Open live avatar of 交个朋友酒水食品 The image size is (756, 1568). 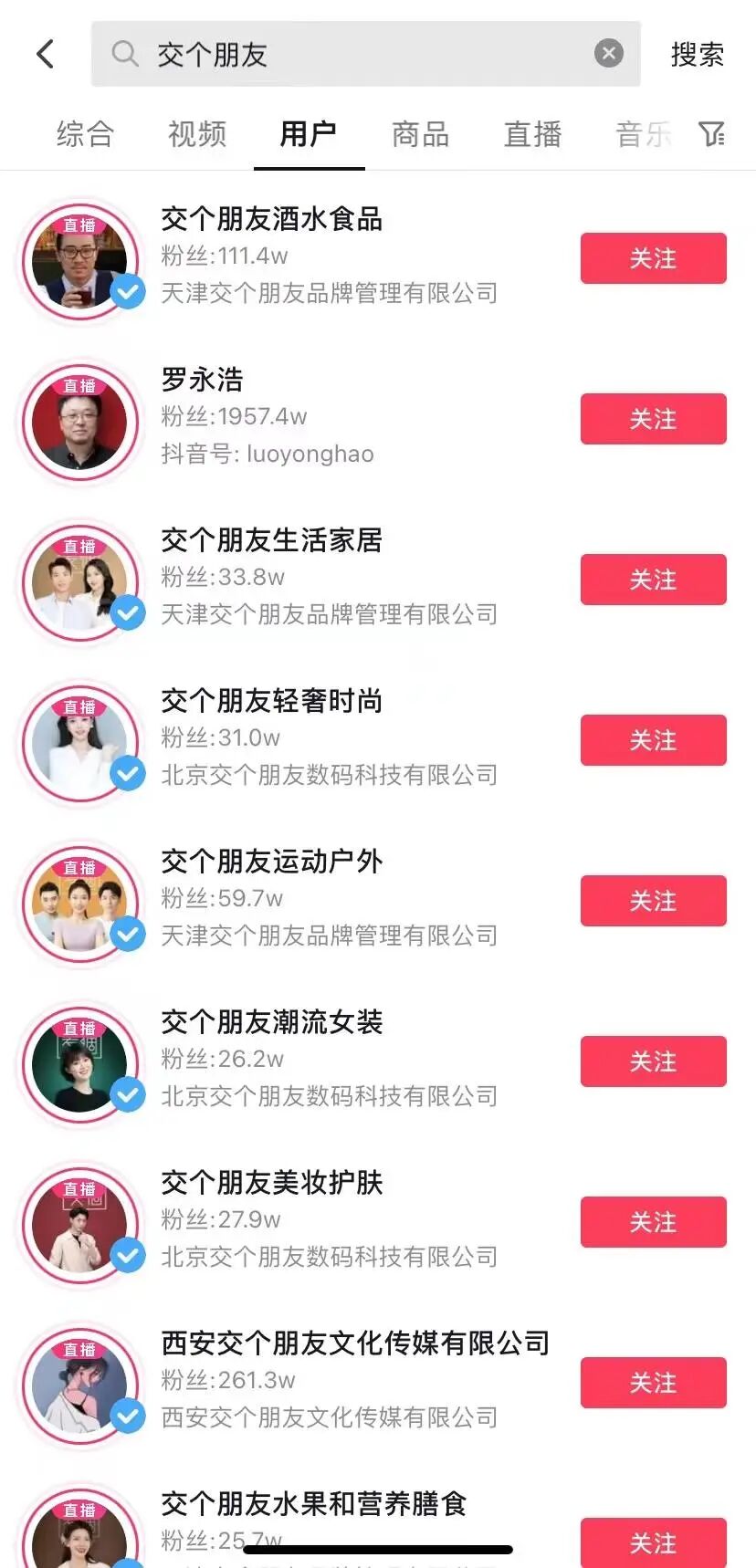pos(80,262)
